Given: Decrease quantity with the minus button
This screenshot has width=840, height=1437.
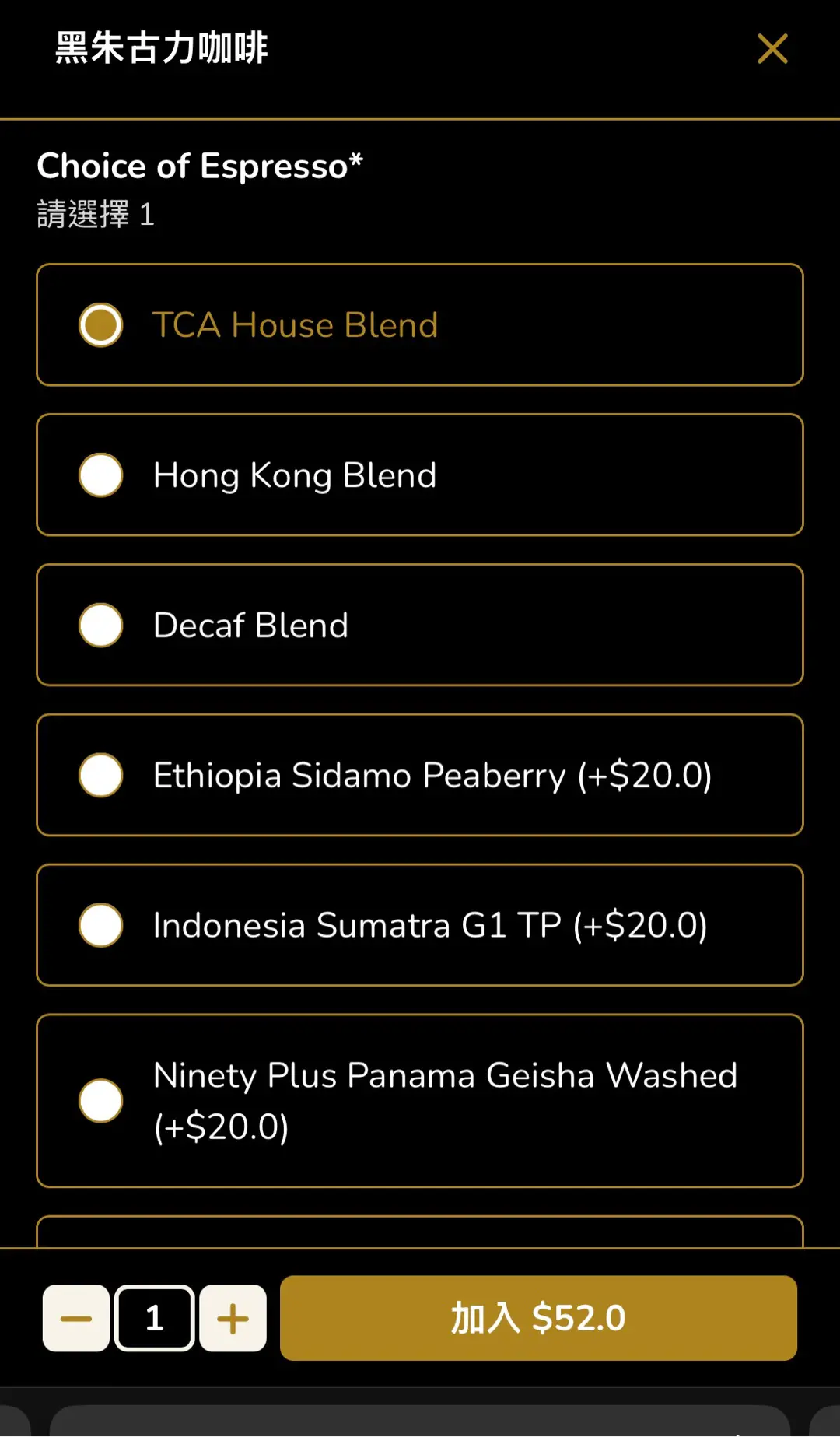Looking at the screenshot, I should (x=76, y=1319).
